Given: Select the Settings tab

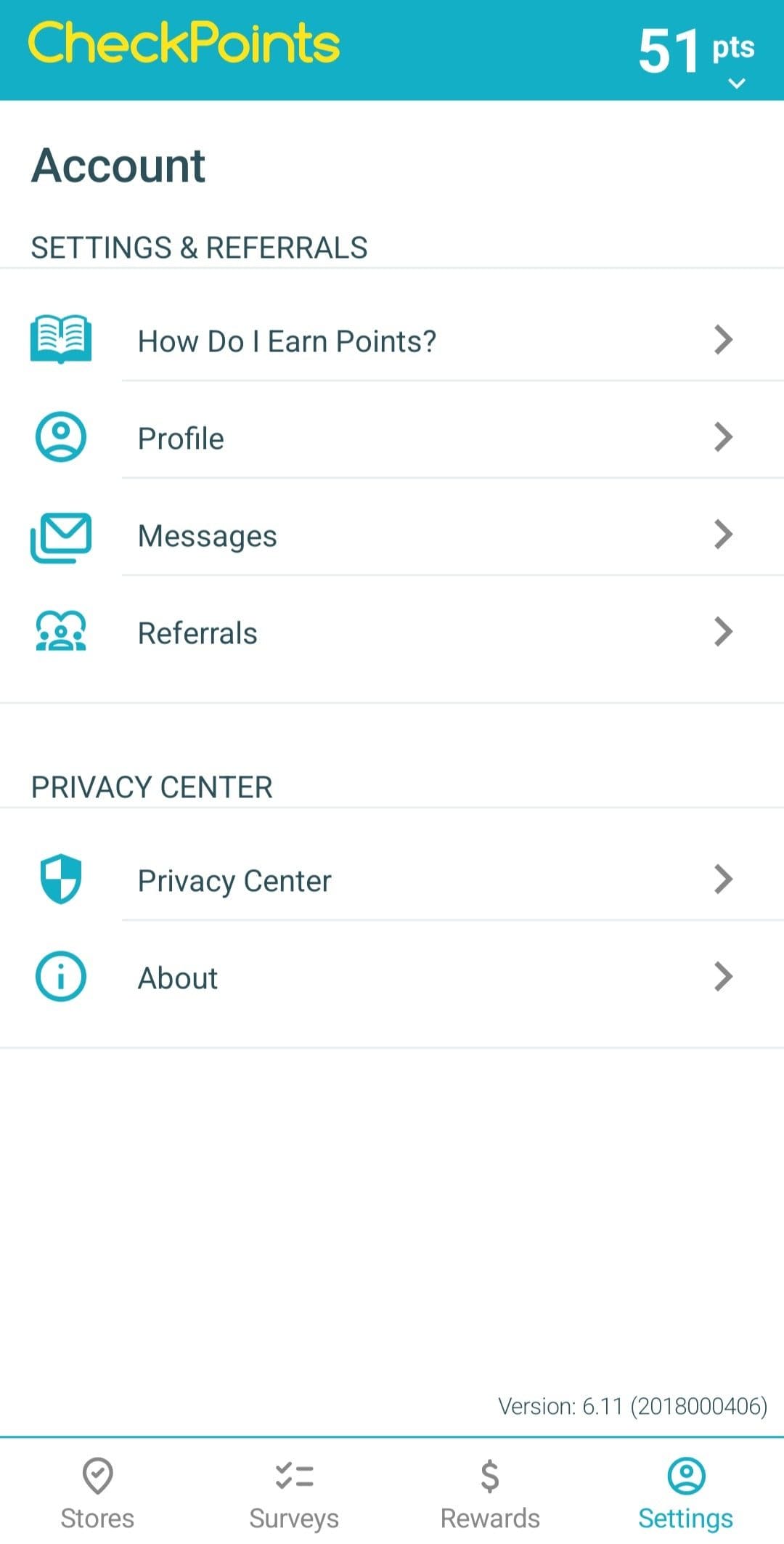Looking at the screenshot, I should point(686,1492).
